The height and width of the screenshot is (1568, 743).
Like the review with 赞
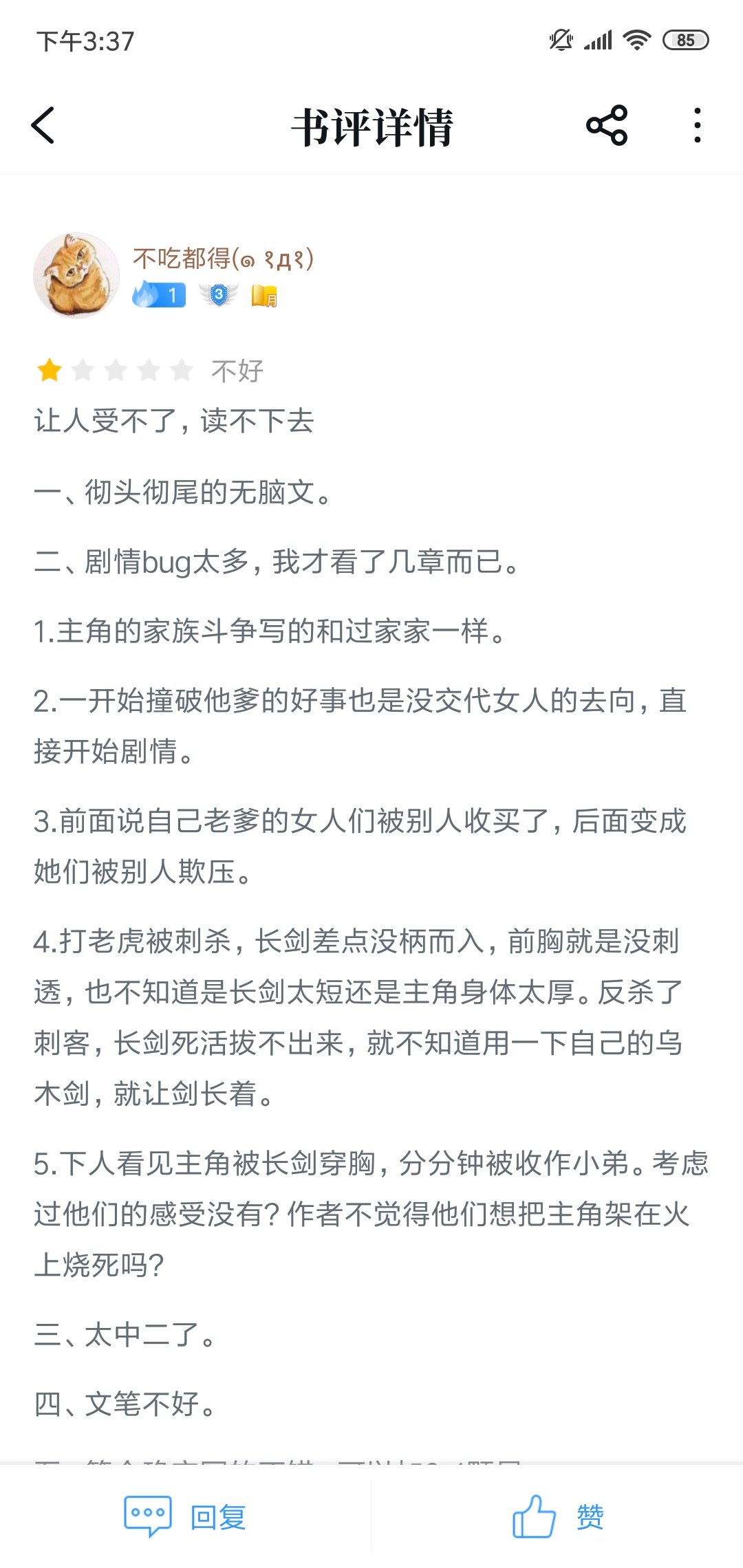click(557, 1516)
